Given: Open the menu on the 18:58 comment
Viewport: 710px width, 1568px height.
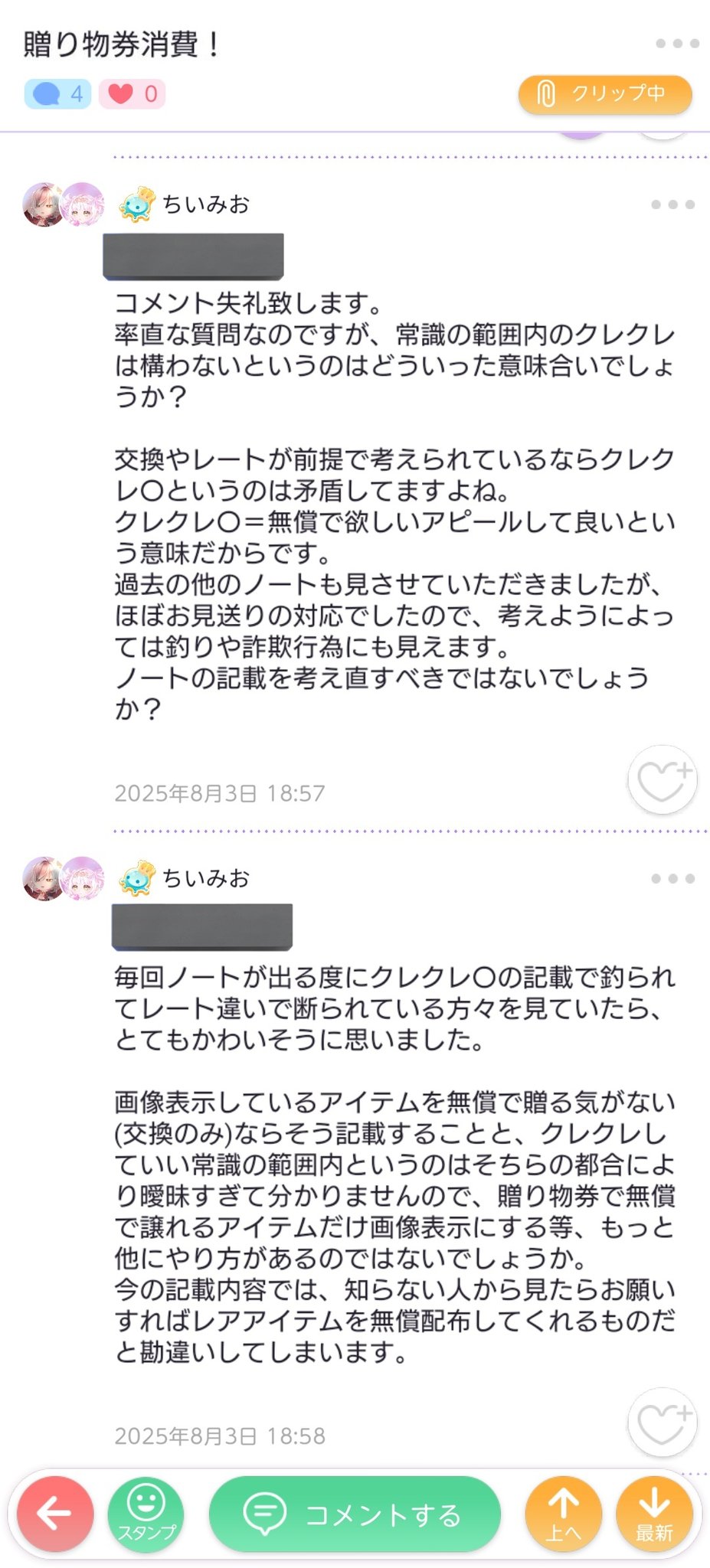Looking at the screenshot, I should pos(672,878).
